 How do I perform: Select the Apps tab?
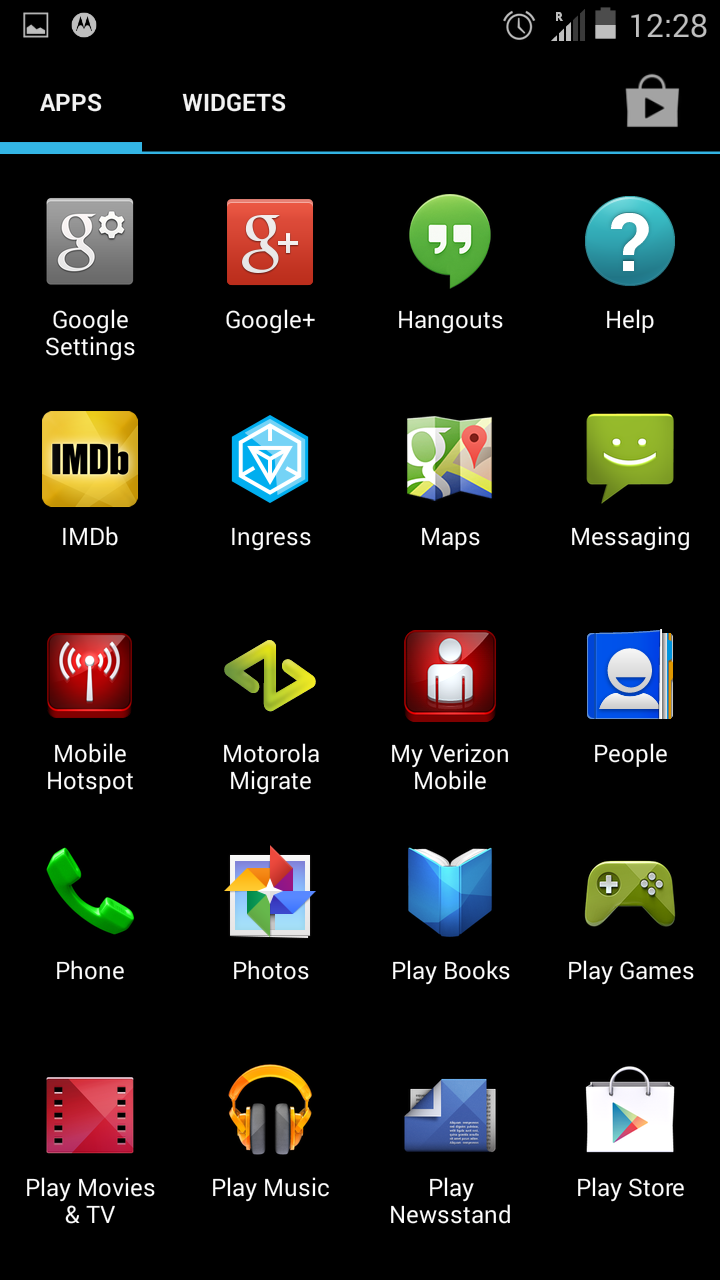pyautogui.click(x=71, y=103)
